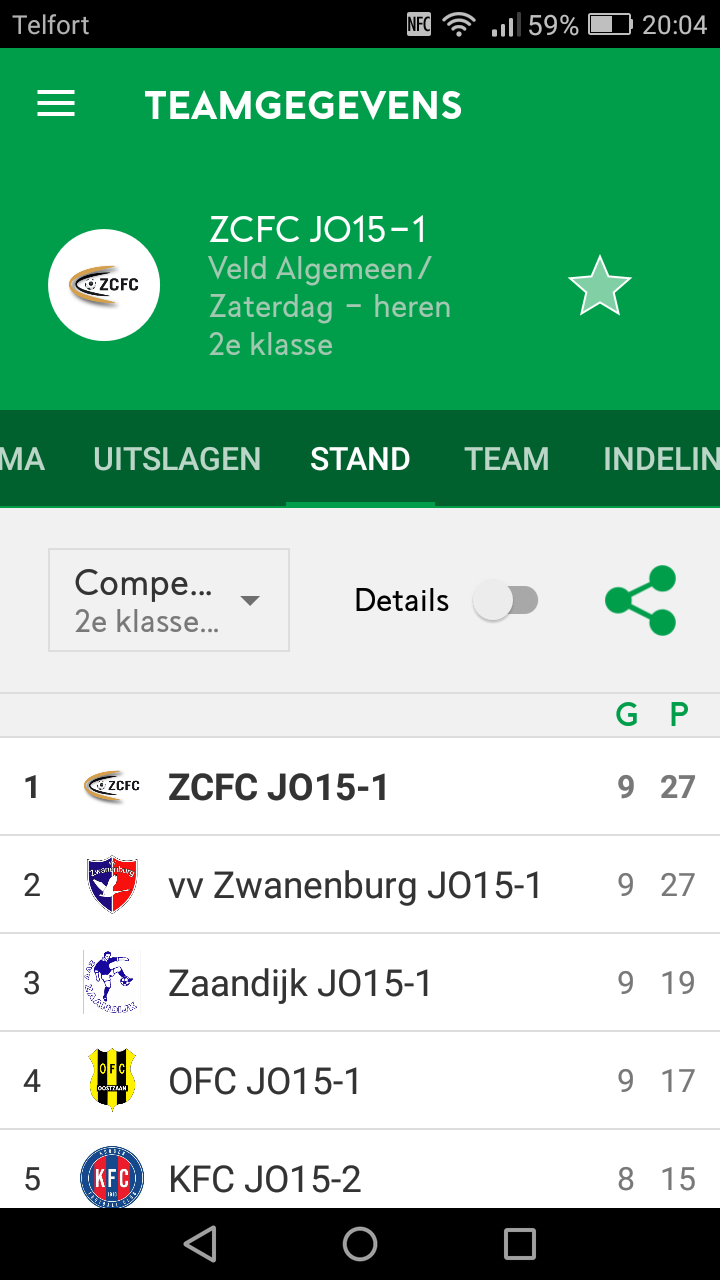Enable the Details toggle
The image size is (720, 1280).
pos(506,601)
